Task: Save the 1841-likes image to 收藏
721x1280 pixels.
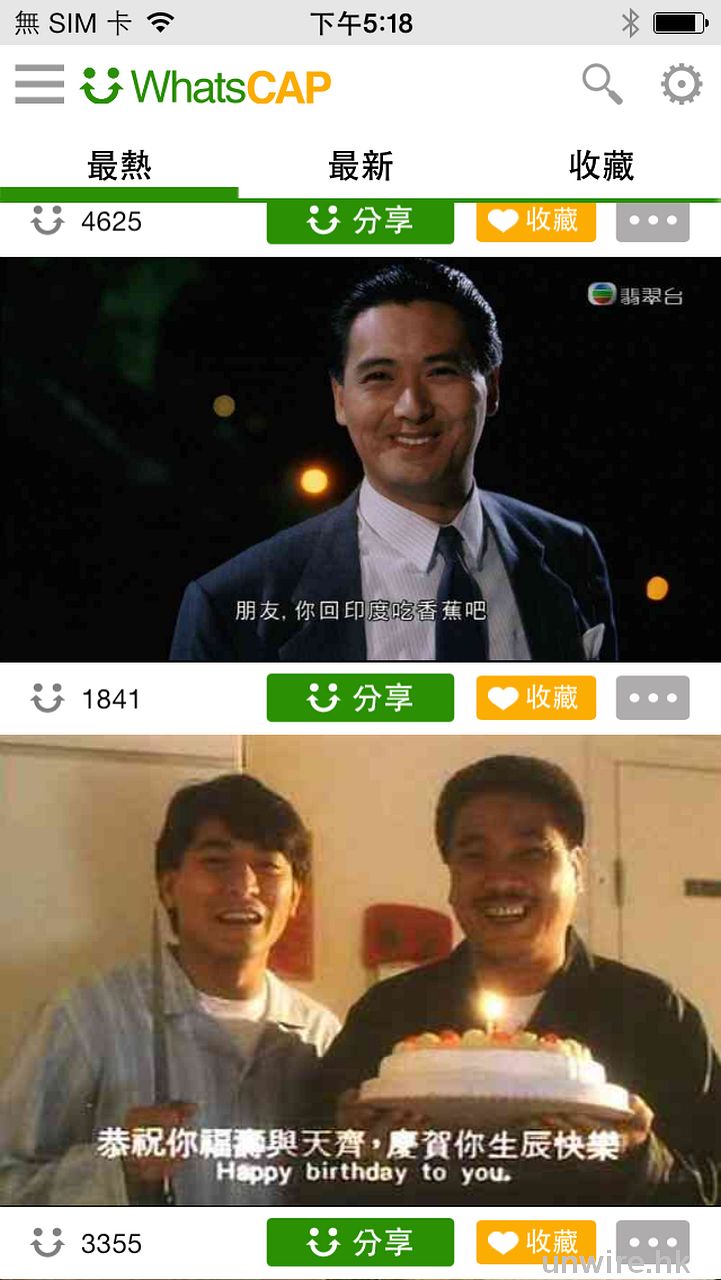Action: [536, 698]
